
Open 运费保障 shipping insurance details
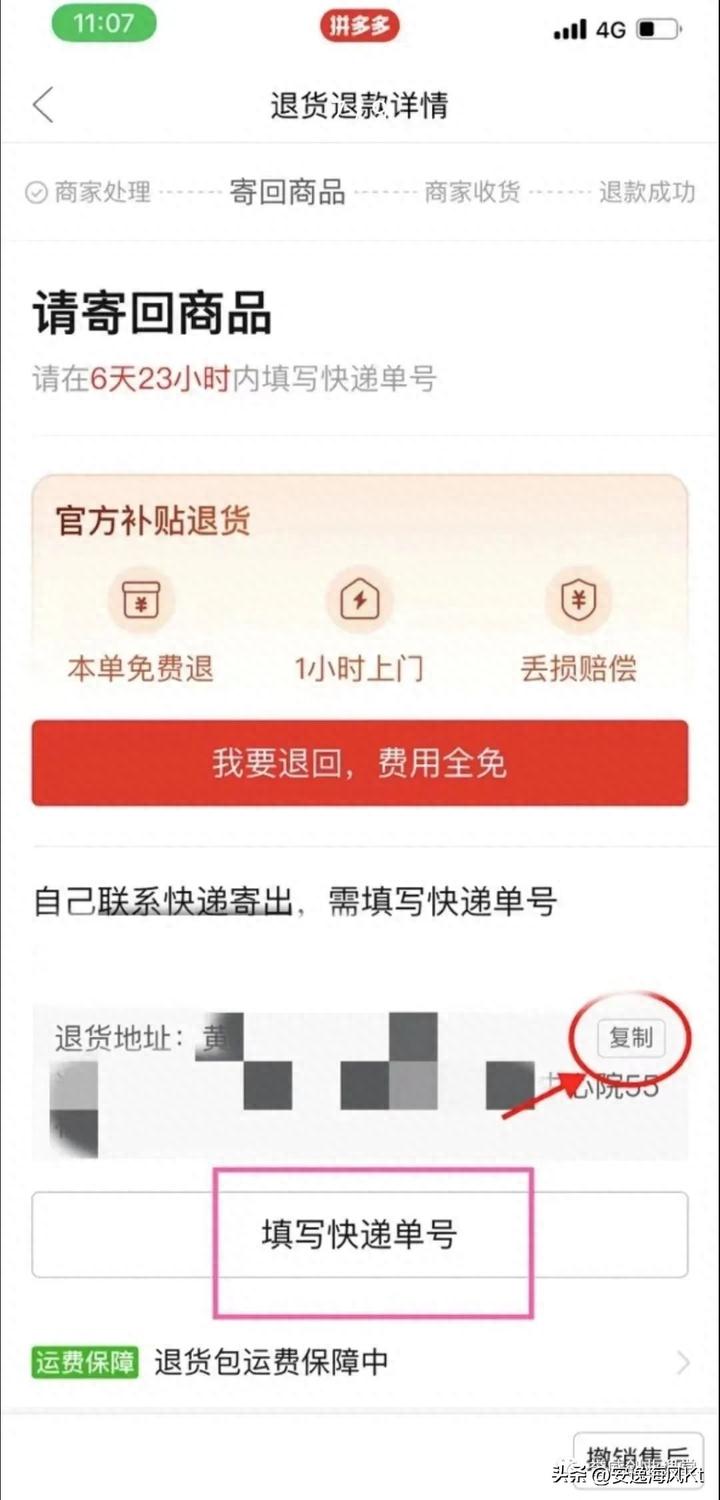[x=359, y=1362]
